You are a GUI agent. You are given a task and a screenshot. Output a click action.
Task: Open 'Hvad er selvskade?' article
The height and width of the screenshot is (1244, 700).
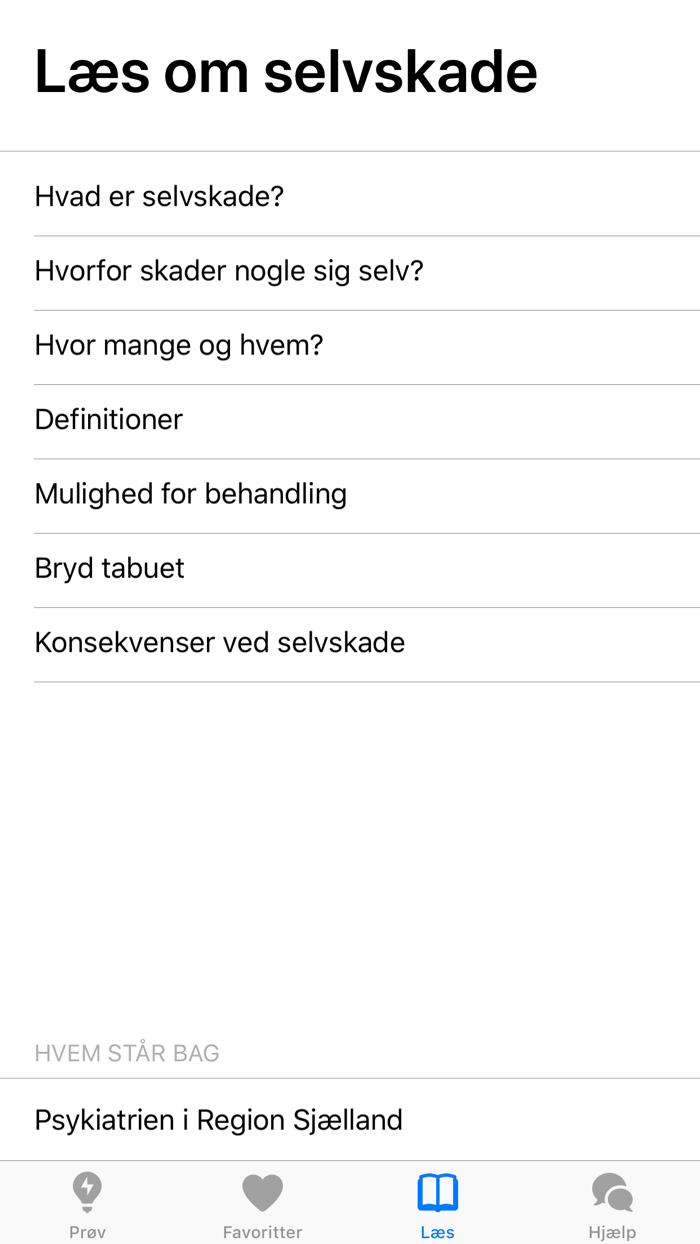[x=350, y=196]
